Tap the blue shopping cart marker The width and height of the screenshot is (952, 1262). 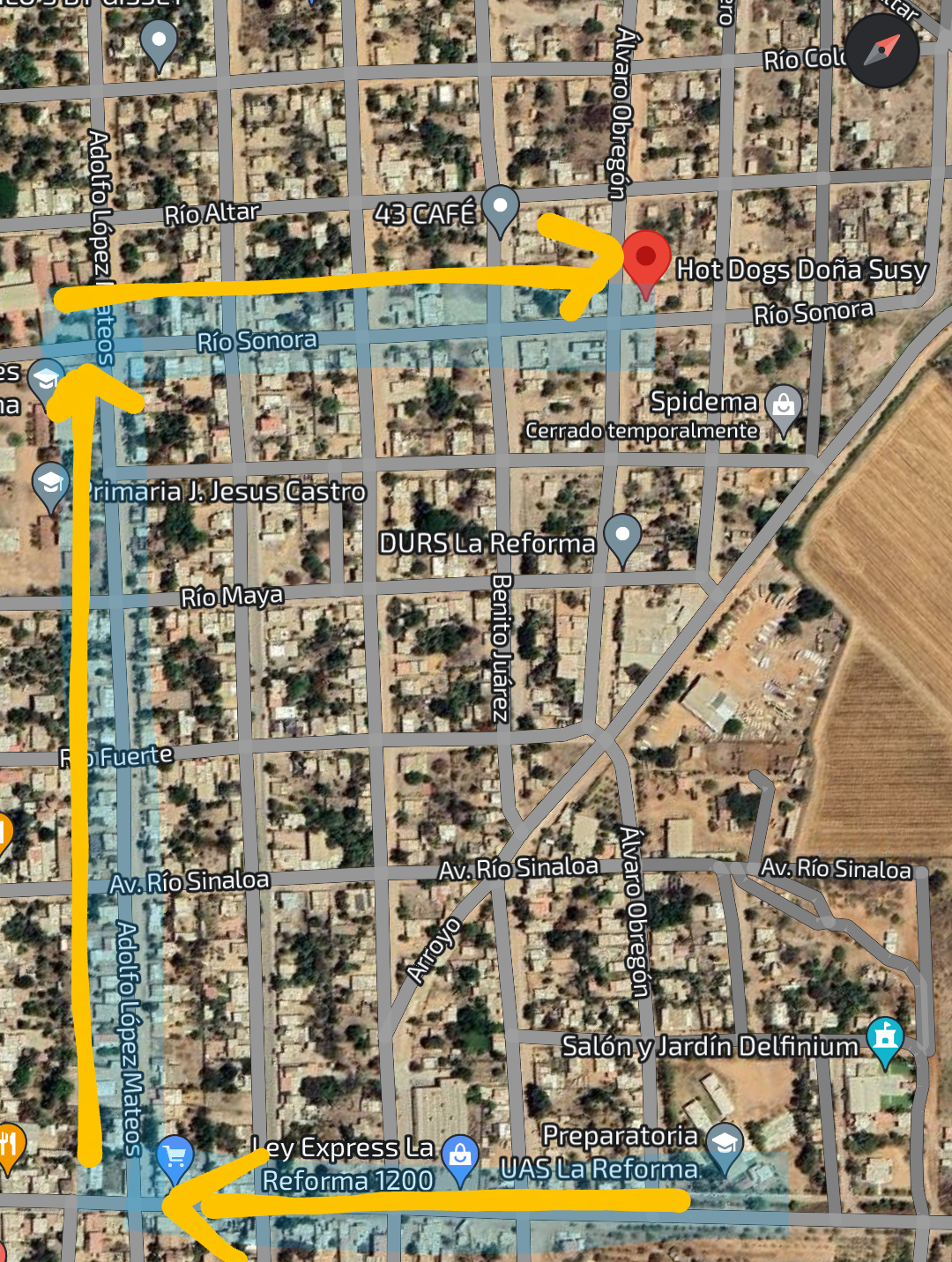point(175,1157)
